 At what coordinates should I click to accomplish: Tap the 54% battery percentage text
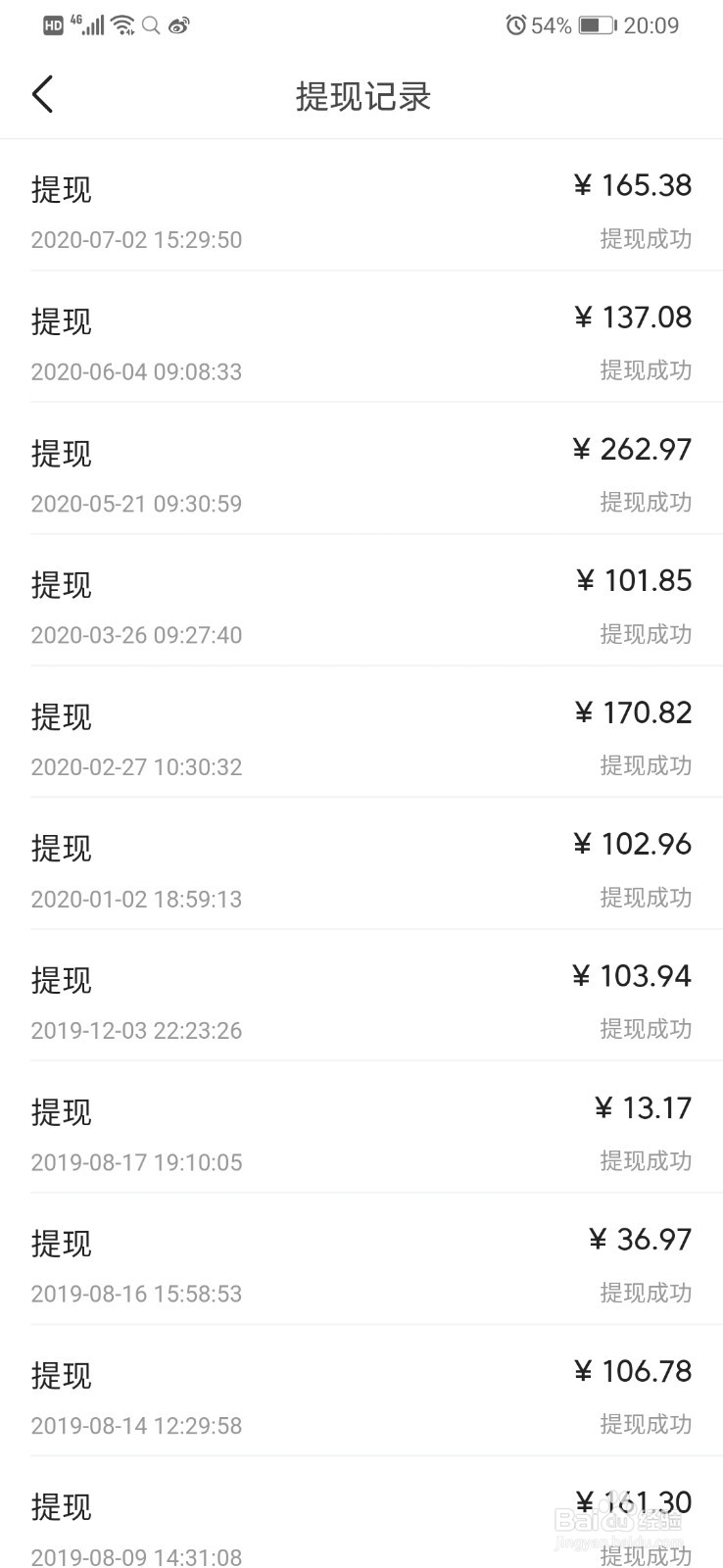[551, 25]
